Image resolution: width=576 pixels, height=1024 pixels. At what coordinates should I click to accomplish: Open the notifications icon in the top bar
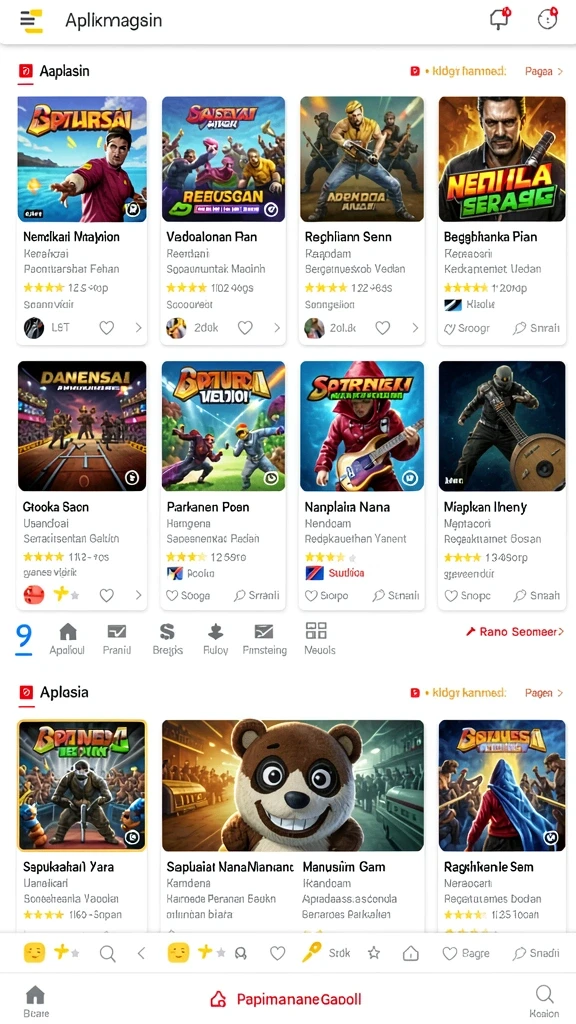coord(500,19)
